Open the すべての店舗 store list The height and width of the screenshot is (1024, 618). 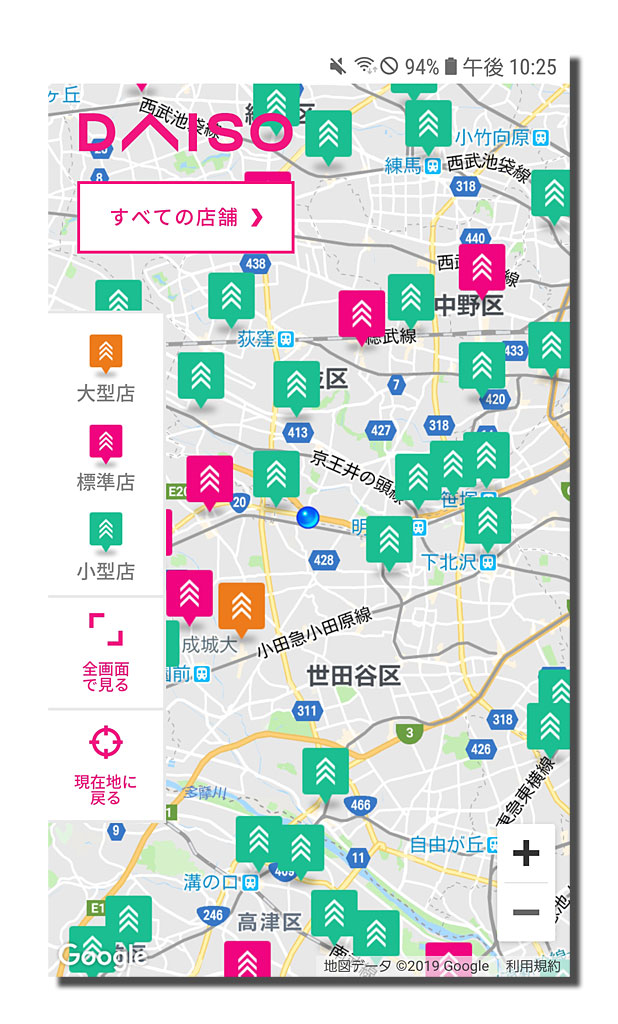coord(185,217)
